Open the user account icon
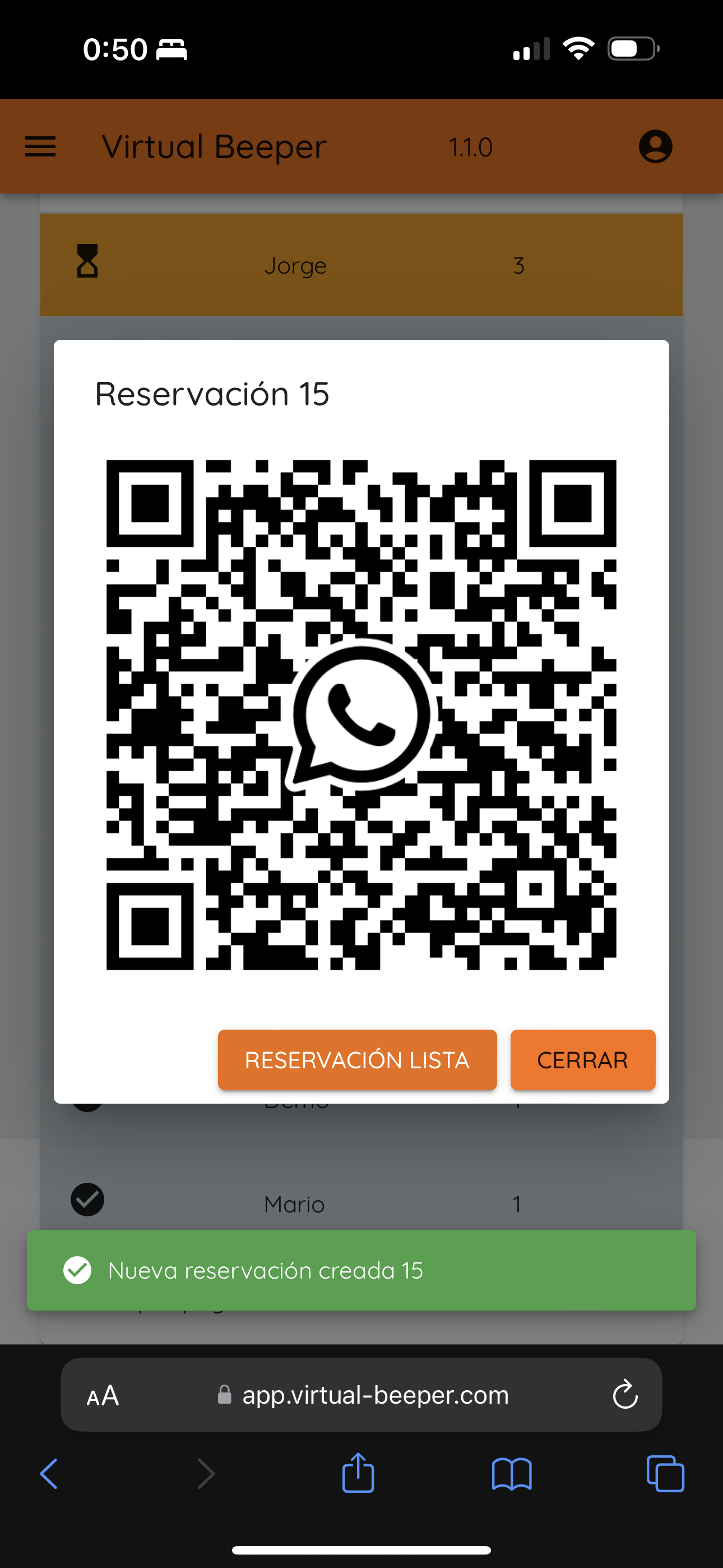 coord(655,147)
